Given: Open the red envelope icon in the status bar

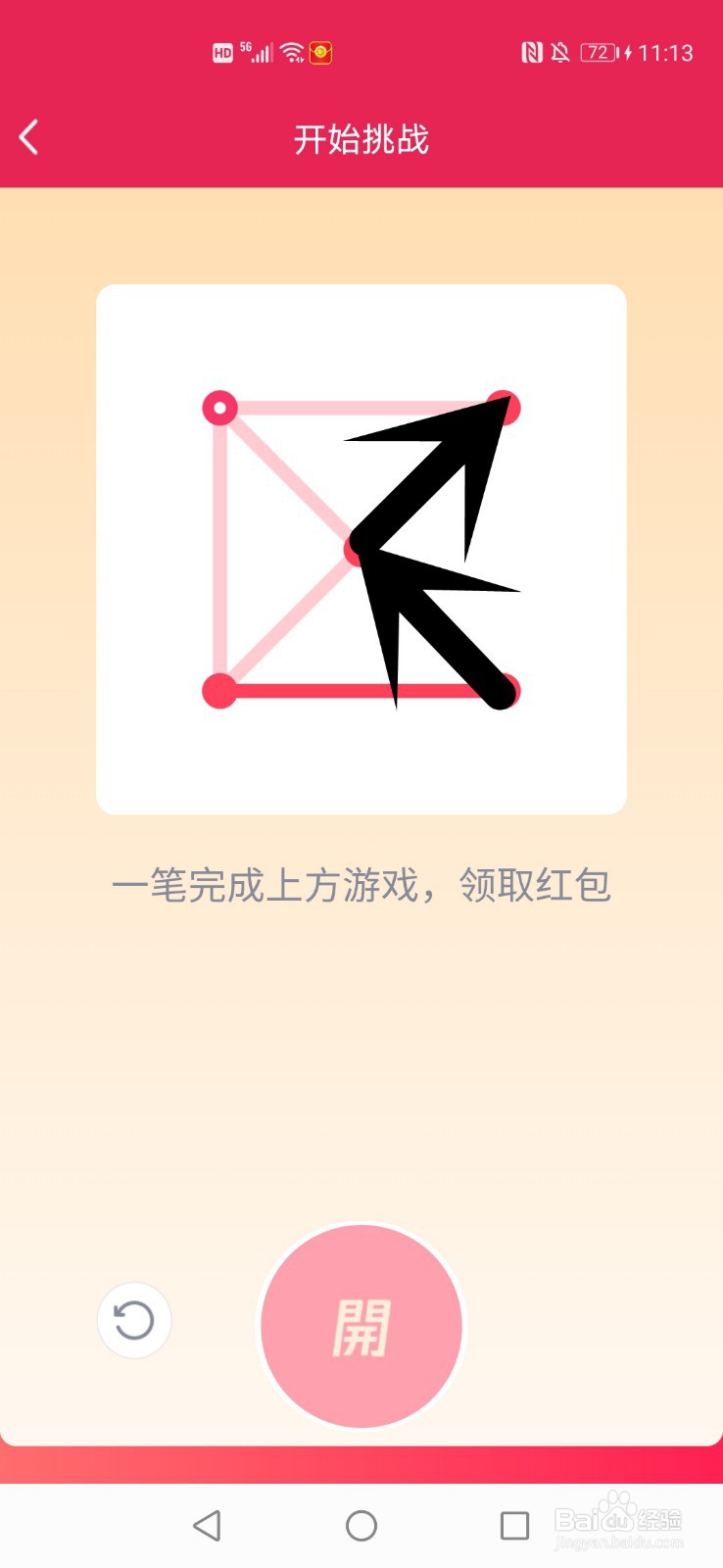Looking at the screenshot, I should (x=320, y=52).
